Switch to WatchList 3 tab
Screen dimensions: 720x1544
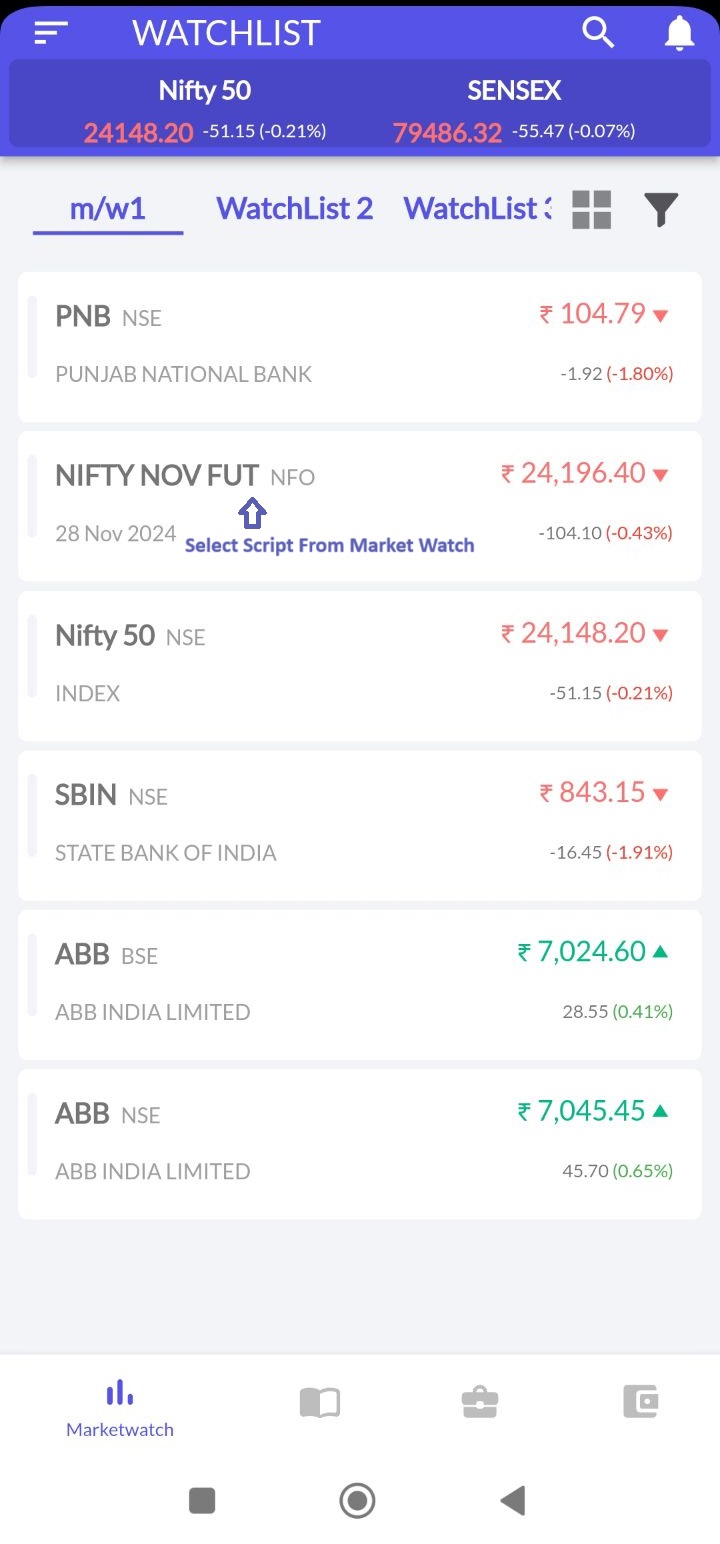477,209
